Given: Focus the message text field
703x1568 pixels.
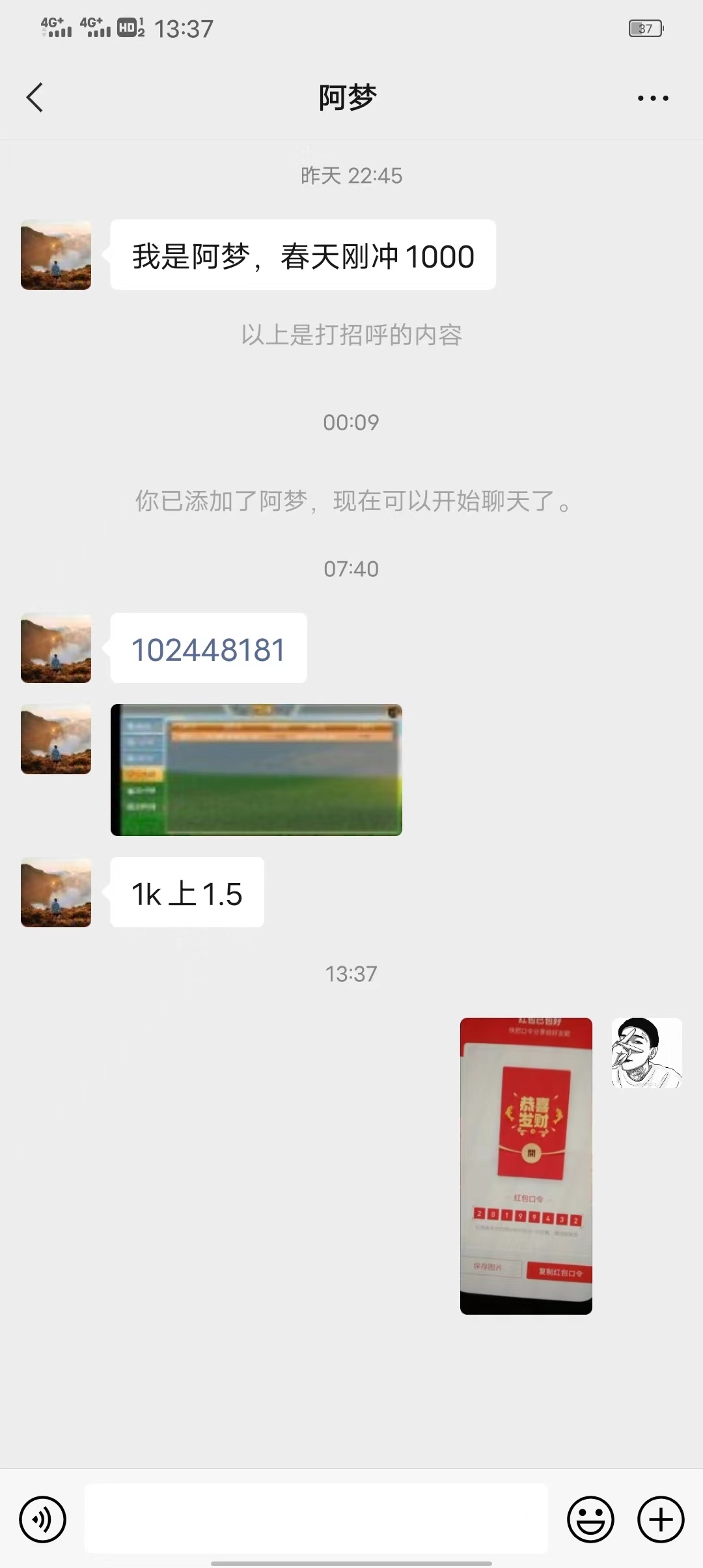Looking at the screenshot, I should point(316,1519).
